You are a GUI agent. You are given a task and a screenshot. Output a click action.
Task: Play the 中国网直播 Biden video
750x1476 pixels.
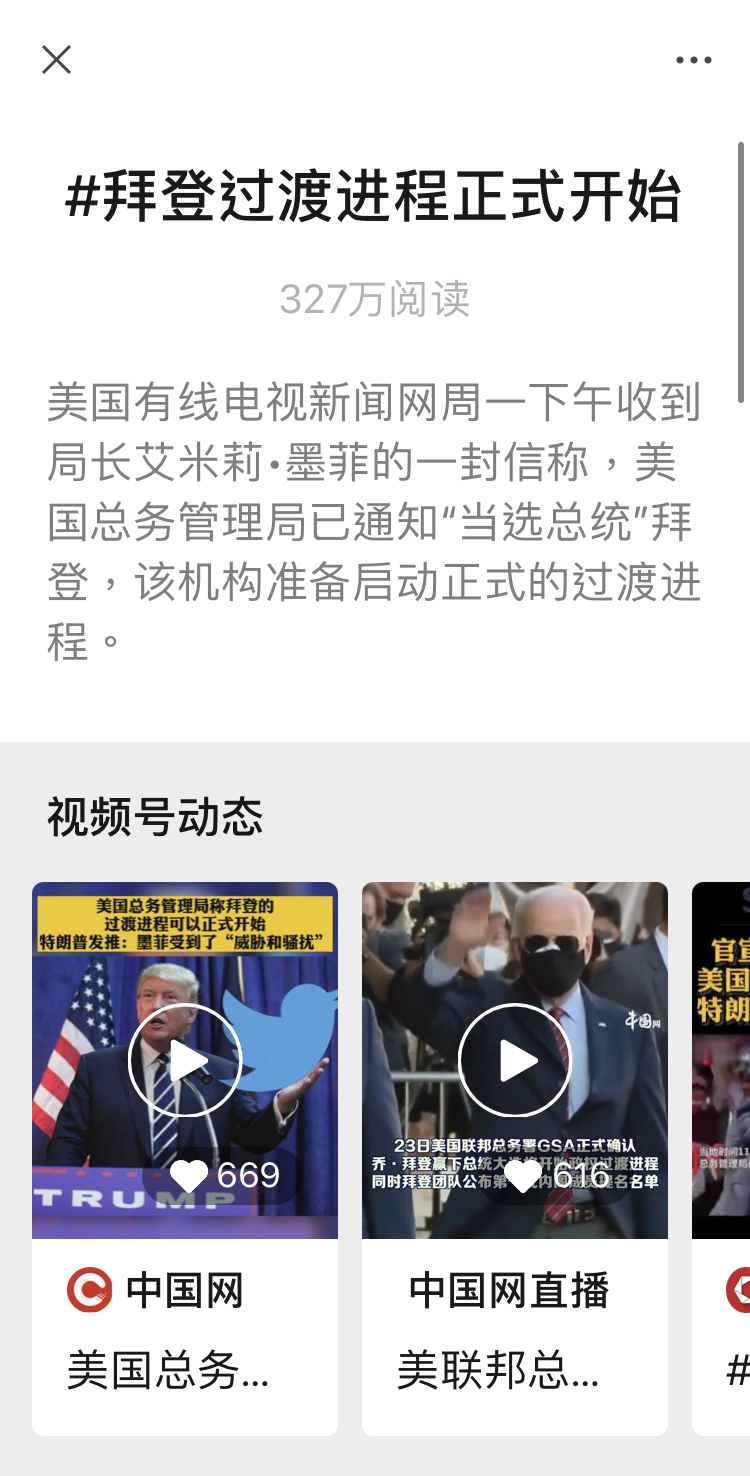click(515, 1060)
